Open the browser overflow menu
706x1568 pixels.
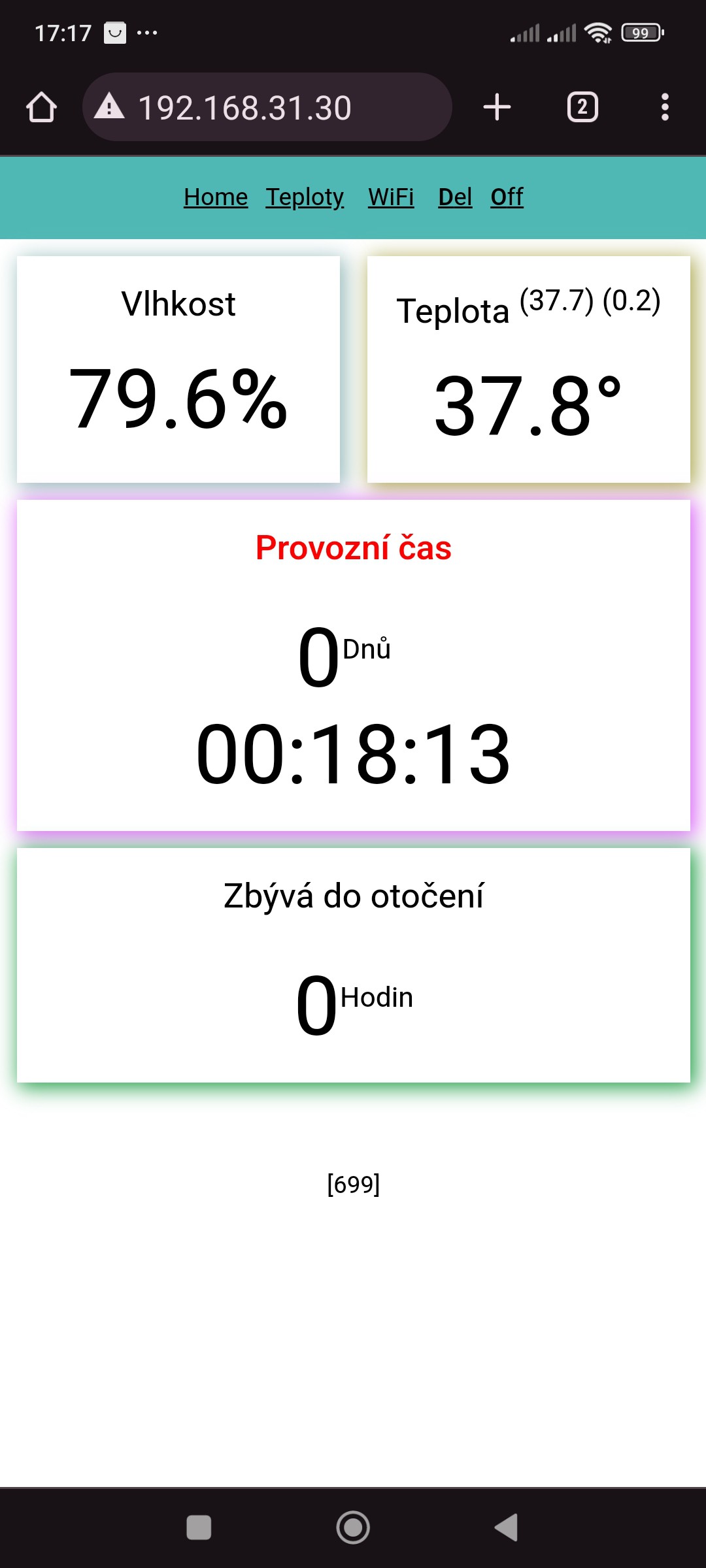(665, 107)
